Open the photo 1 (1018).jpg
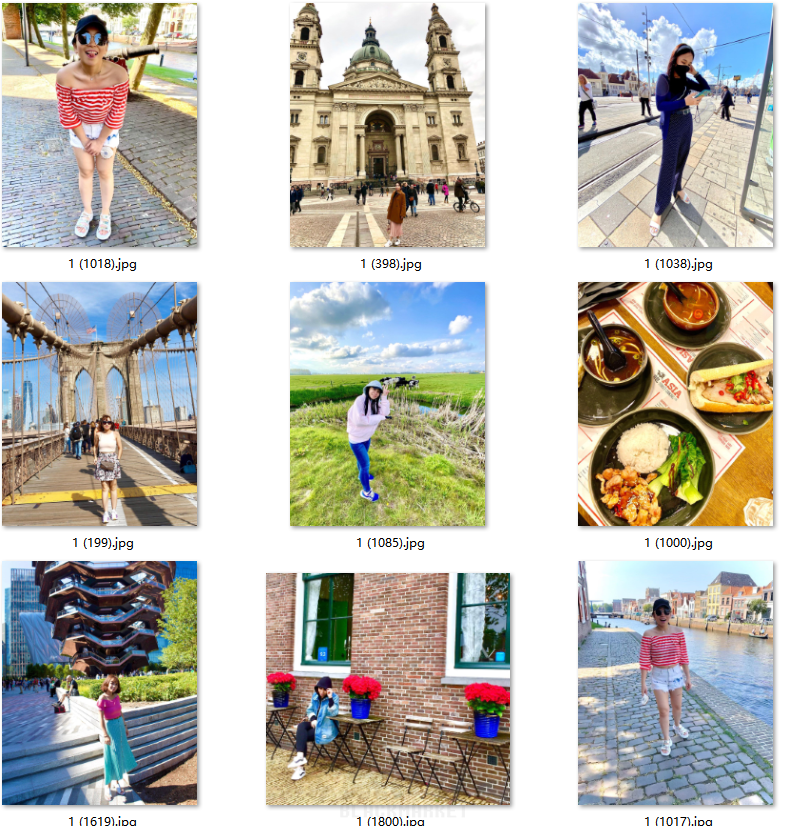This screenshot has width=811, height=826. pyautogui.click(x=99, y=125)
